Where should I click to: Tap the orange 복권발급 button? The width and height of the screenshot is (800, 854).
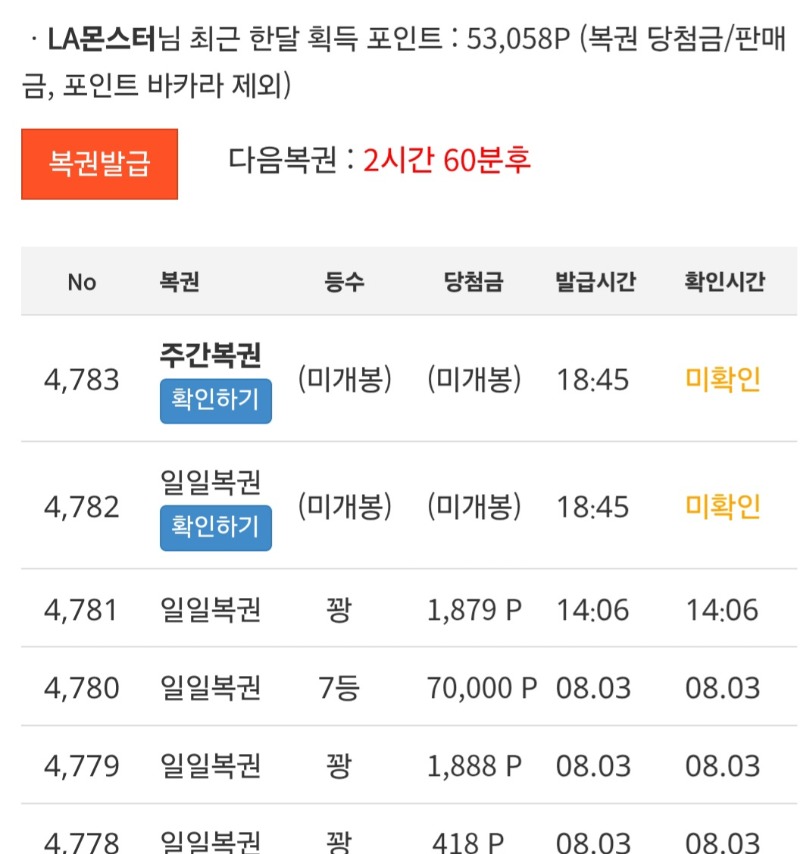coord(99,164)
